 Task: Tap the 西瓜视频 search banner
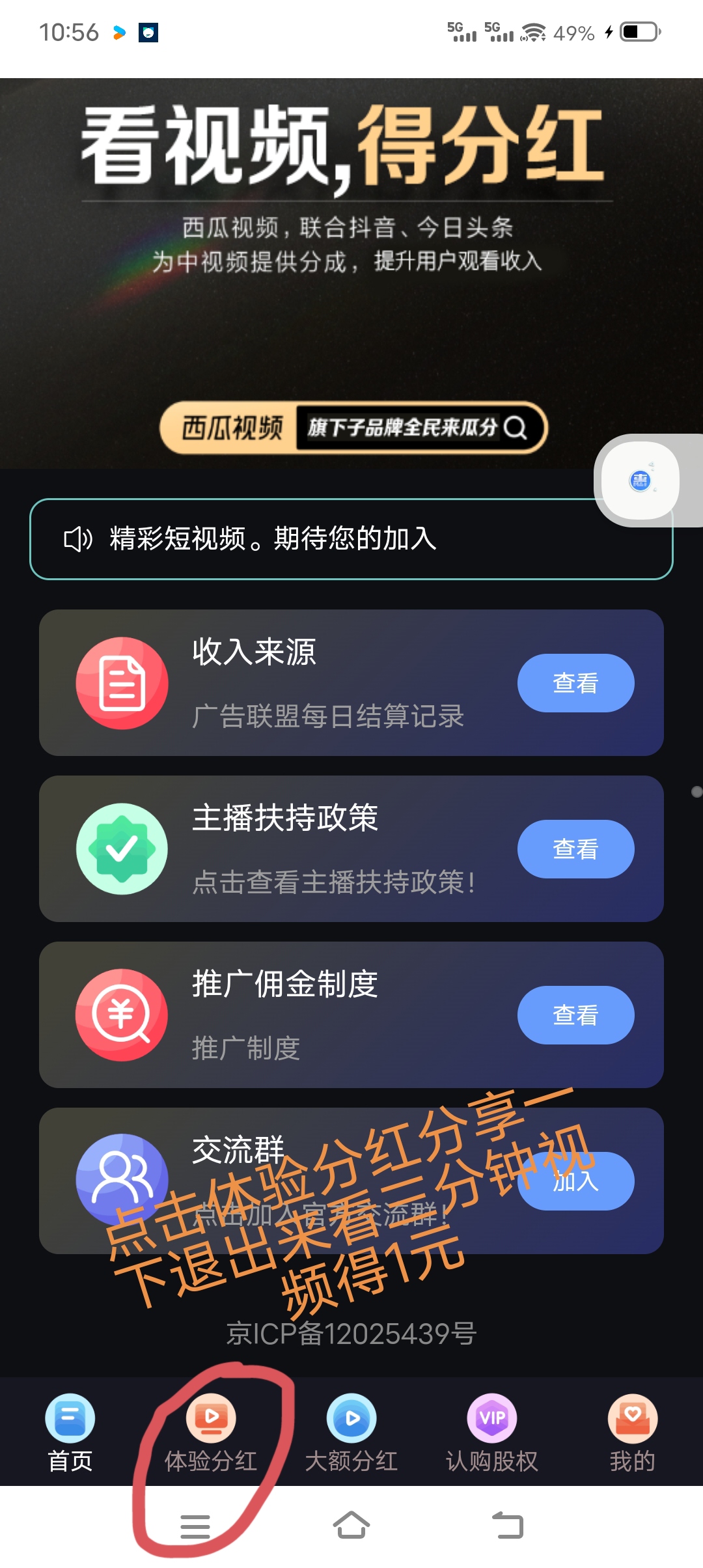click(x=353, y=428)
